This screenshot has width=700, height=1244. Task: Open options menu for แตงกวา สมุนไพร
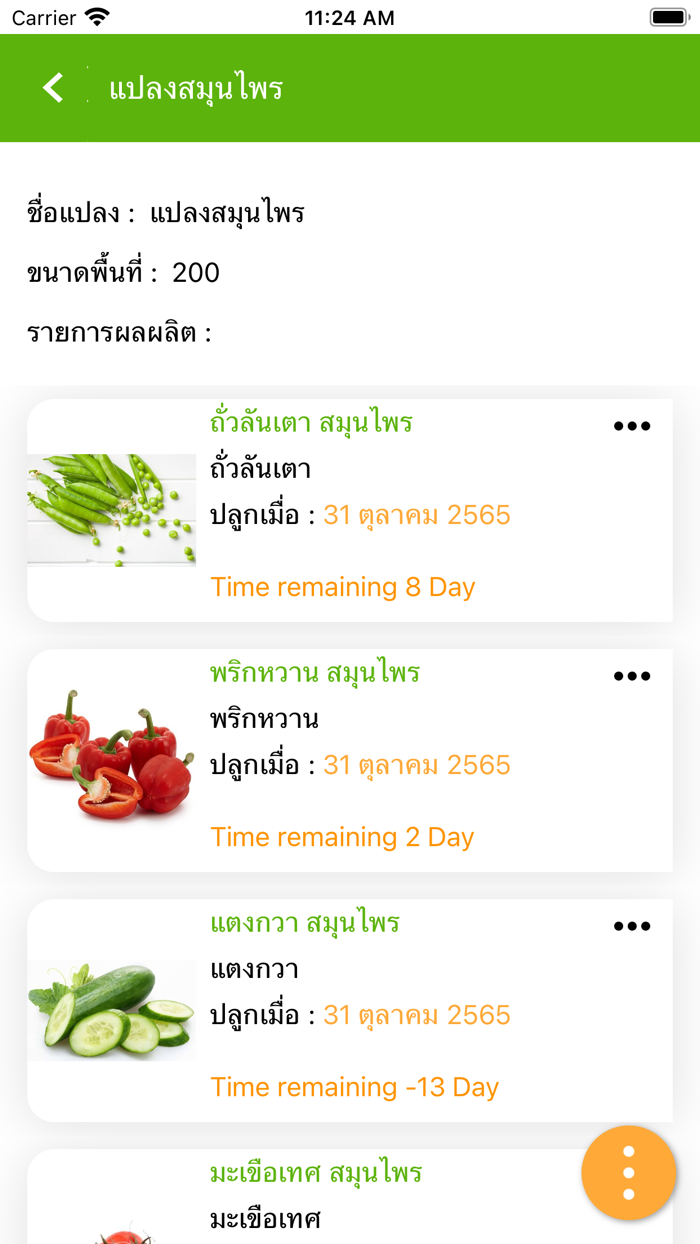click(632, 926)
